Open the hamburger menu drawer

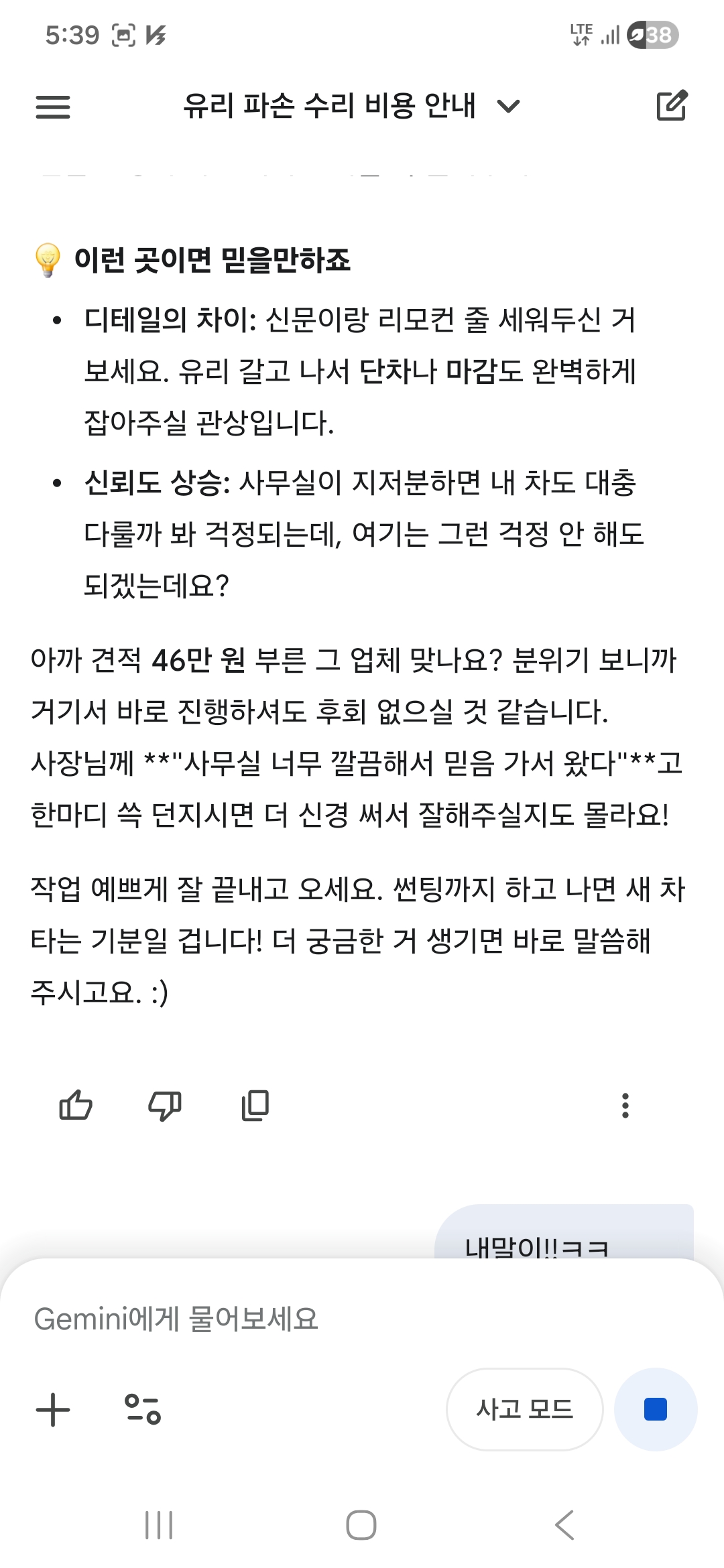(53, 107)
